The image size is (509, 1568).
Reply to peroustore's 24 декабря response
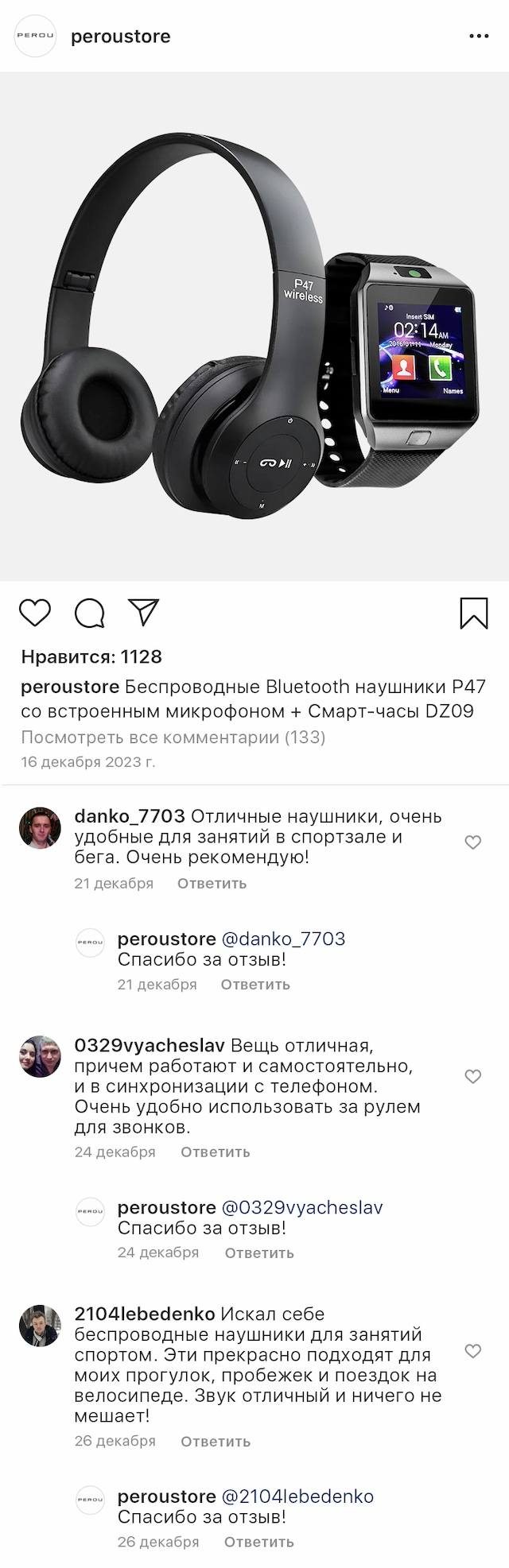pos(258,1252)
